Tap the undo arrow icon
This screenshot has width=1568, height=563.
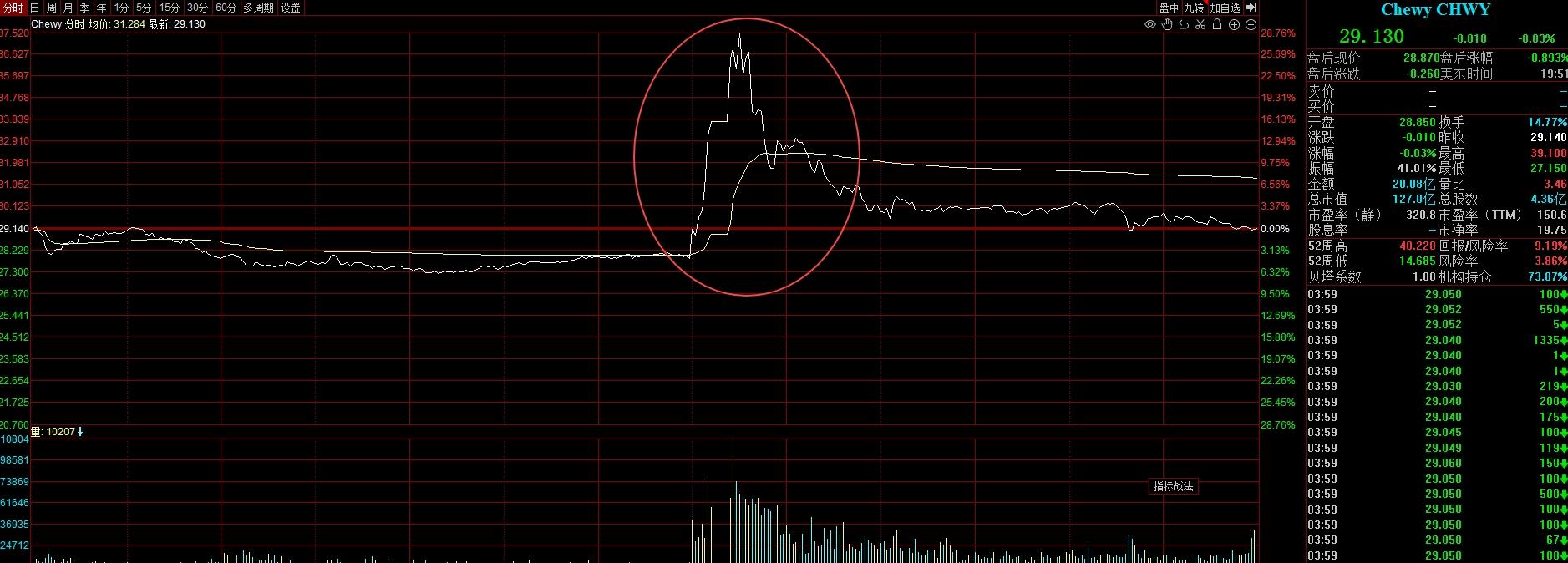[1184, 24]
